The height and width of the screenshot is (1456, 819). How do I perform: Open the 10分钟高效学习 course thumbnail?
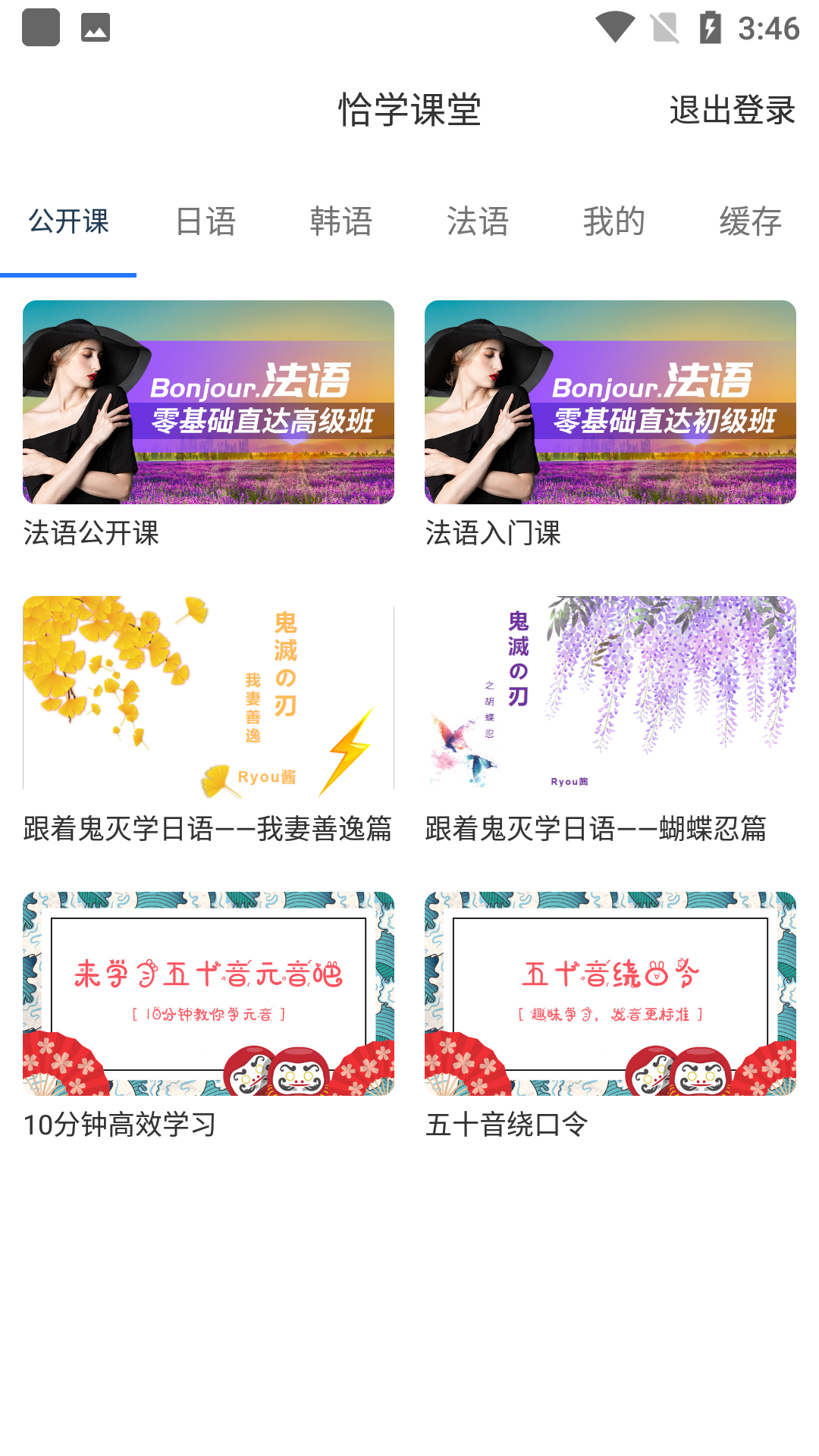(x=208, y=993)
